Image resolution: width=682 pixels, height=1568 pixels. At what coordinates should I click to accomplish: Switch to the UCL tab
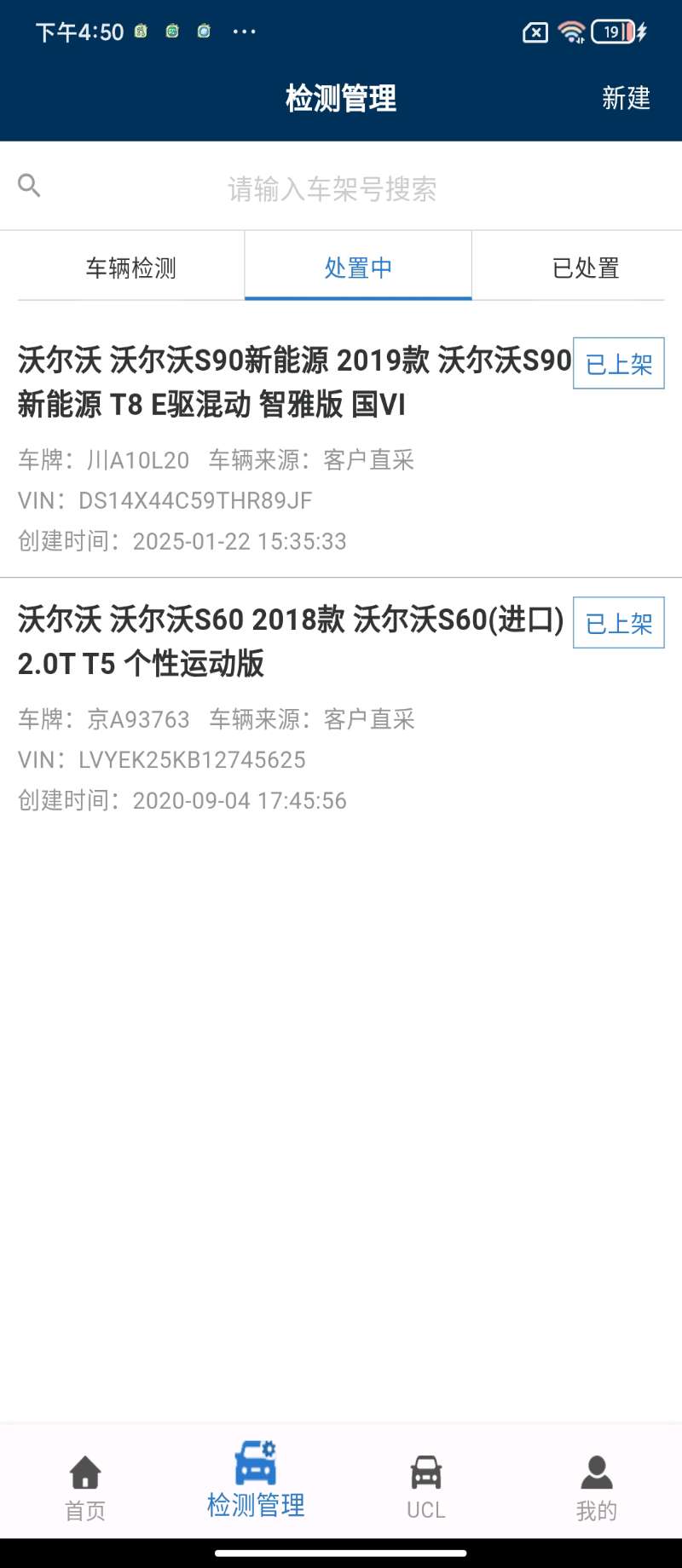click(x=426, y=1486)
